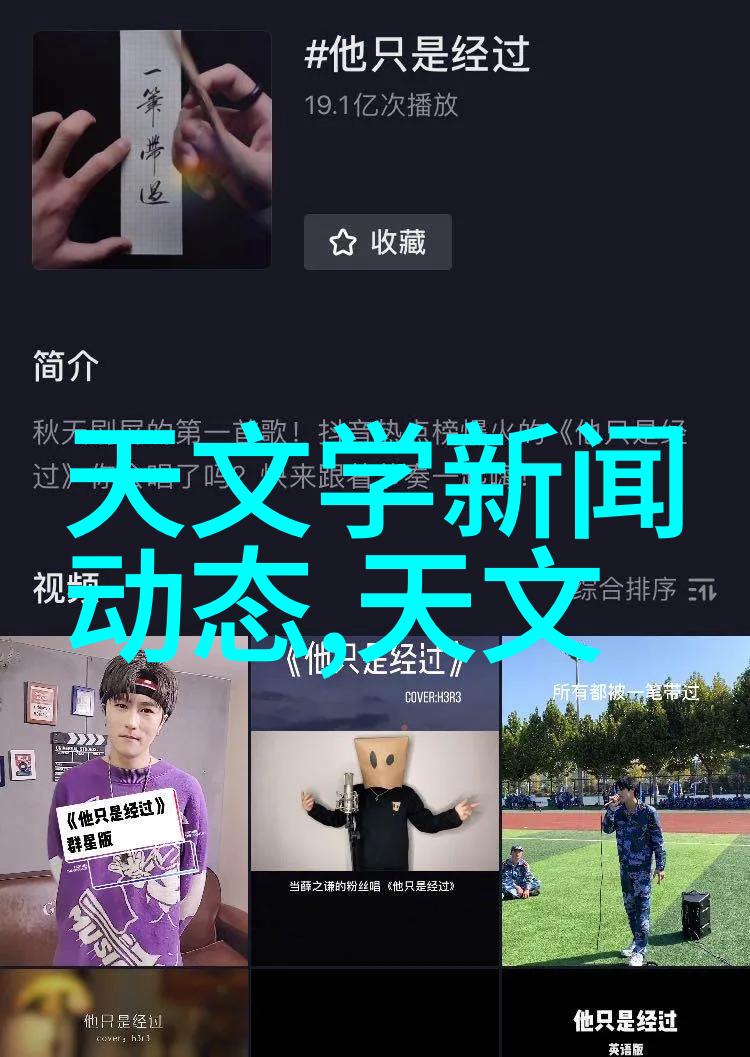Image resolution: width=750 pixels, height=1057 pixels.
Task: Play the 群星版 video with purple shirt
Action: tap(123, 800)
